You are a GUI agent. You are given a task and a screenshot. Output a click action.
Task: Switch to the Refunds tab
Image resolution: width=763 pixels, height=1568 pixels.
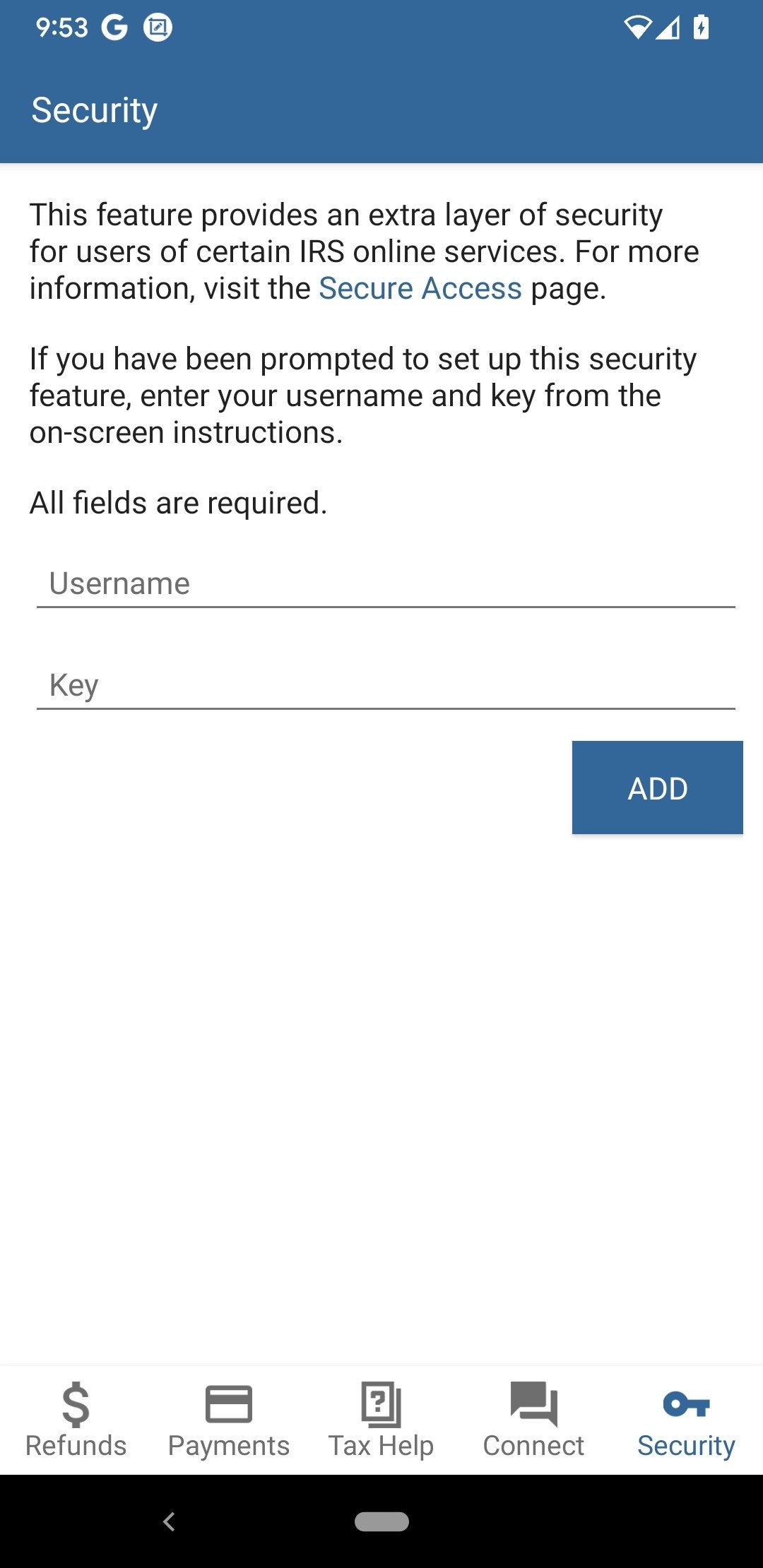click(x=76, y=1420)
